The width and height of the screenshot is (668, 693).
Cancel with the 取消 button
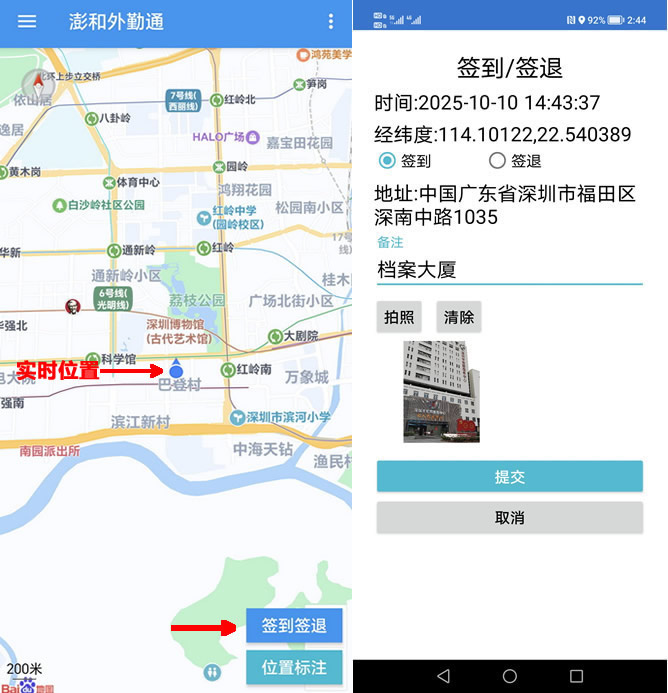click(x=509, y=518)
